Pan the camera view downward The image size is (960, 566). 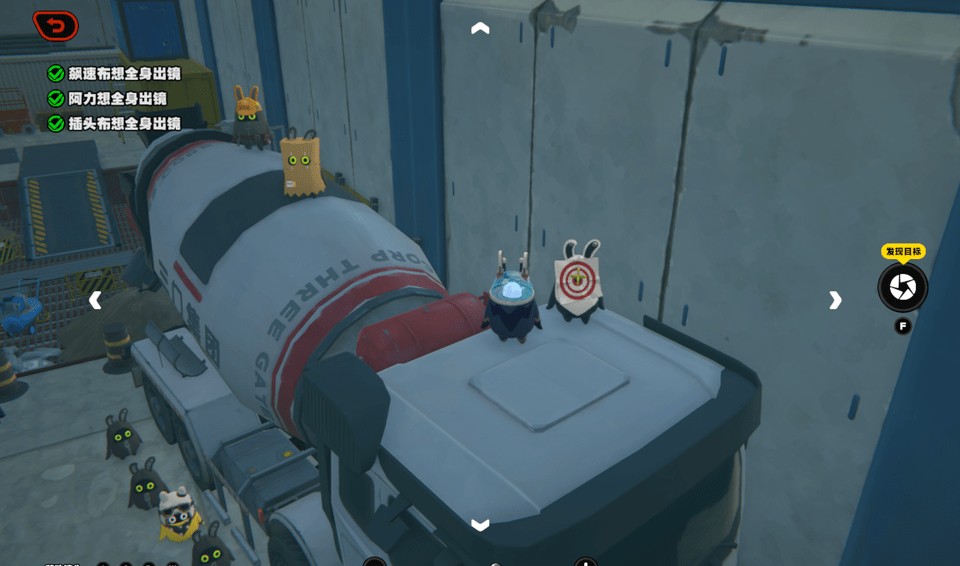pos(480,525)
